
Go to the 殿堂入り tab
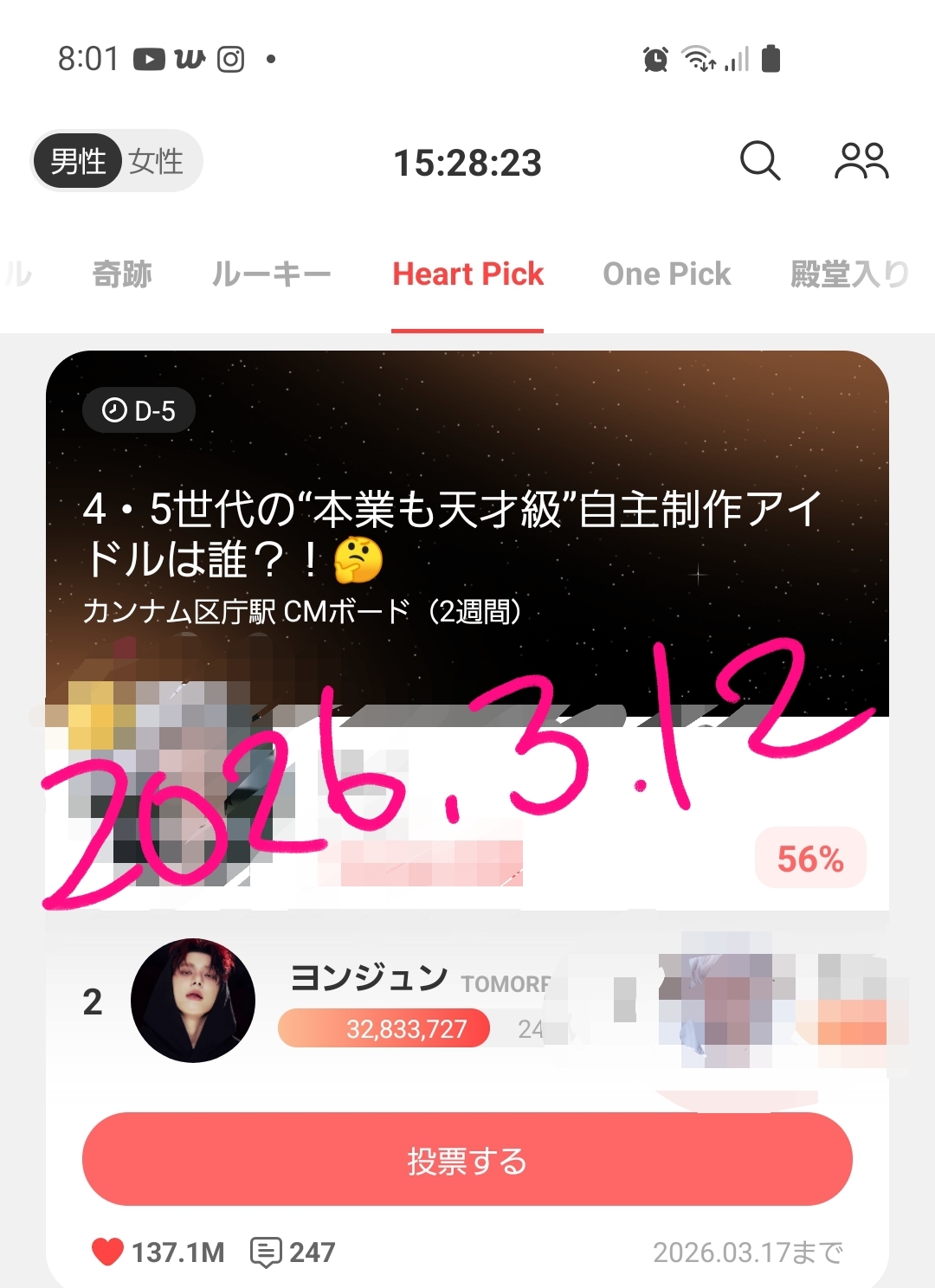coord(848,274)
